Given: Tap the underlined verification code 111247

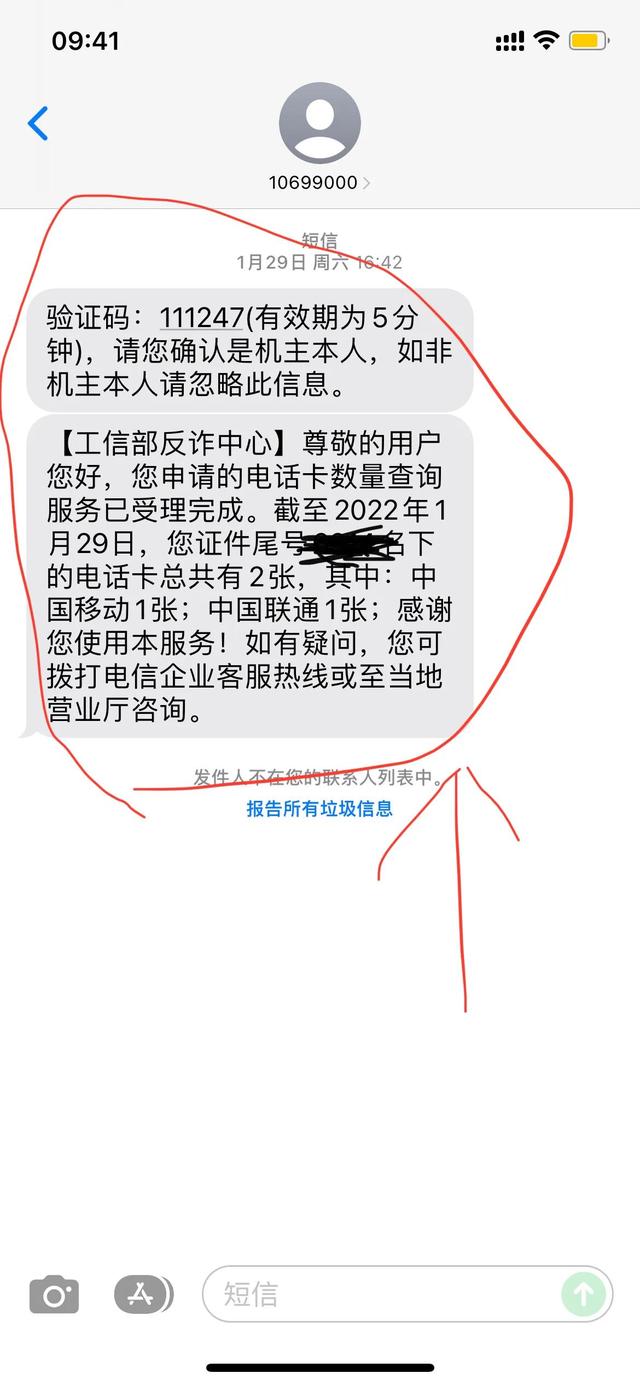Looking at the screenshot, I should click(x=202, y=318).
